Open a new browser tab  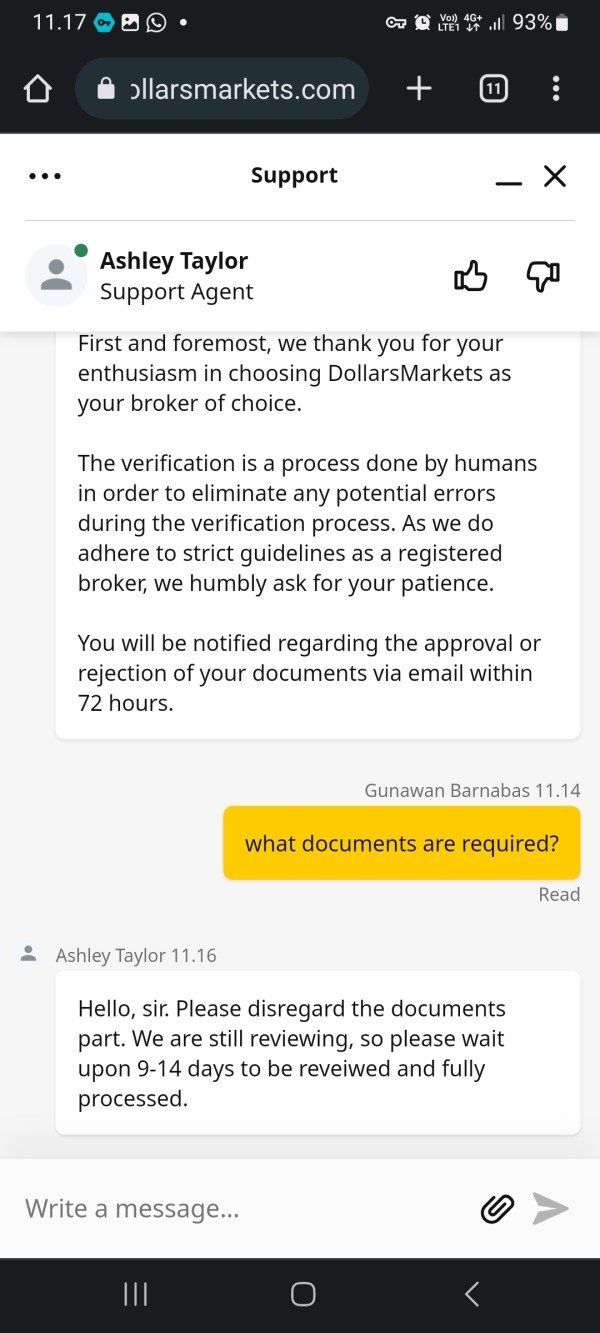(x=419, y=89)
